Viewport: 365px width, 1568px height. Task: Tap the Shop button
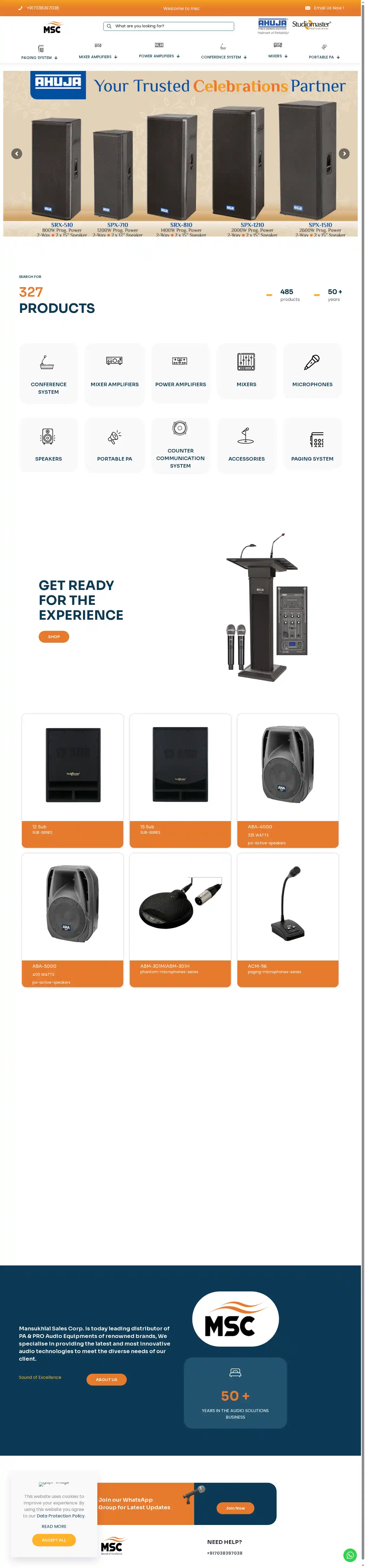(x=54, y=637)
